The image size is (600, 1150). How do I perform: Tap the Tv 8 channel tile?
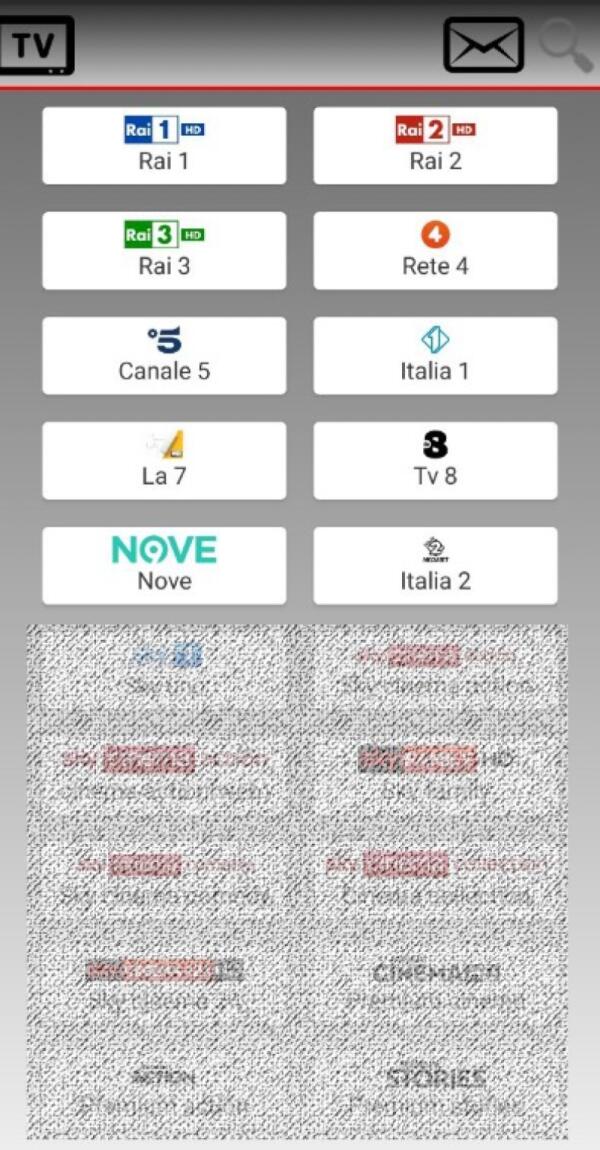pyautogui.click(x=435, y=461)
